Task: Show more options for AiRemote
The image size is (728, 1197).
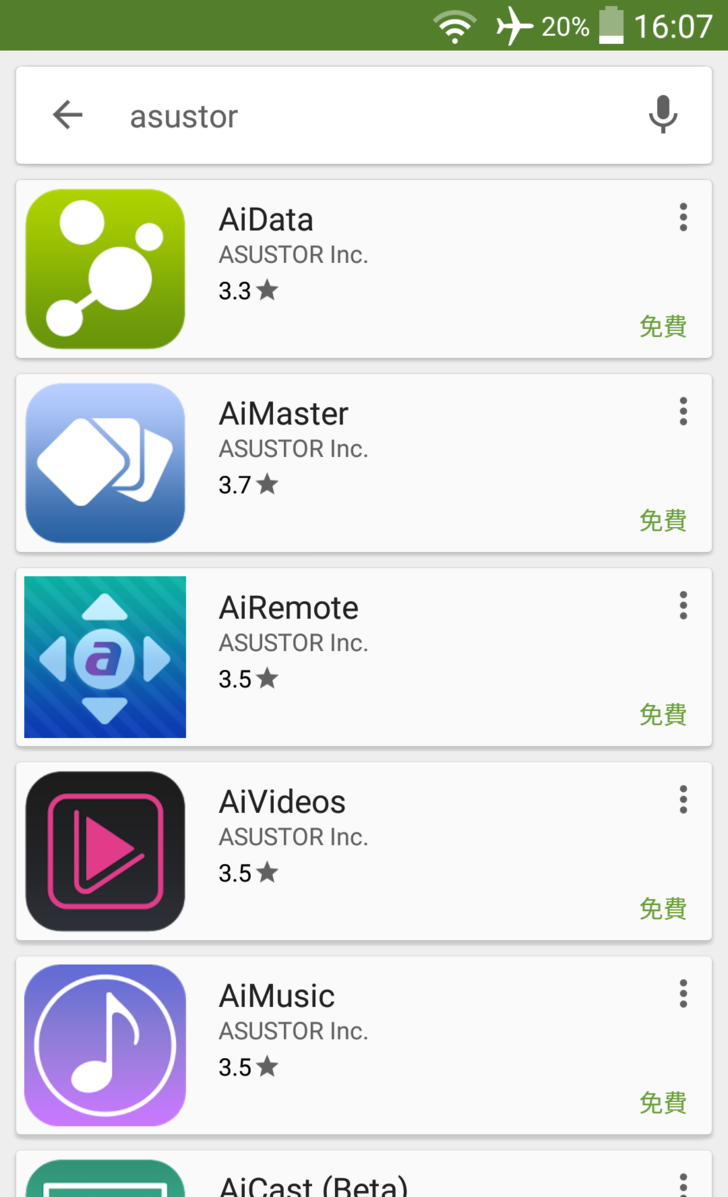Action: point(683,605)
